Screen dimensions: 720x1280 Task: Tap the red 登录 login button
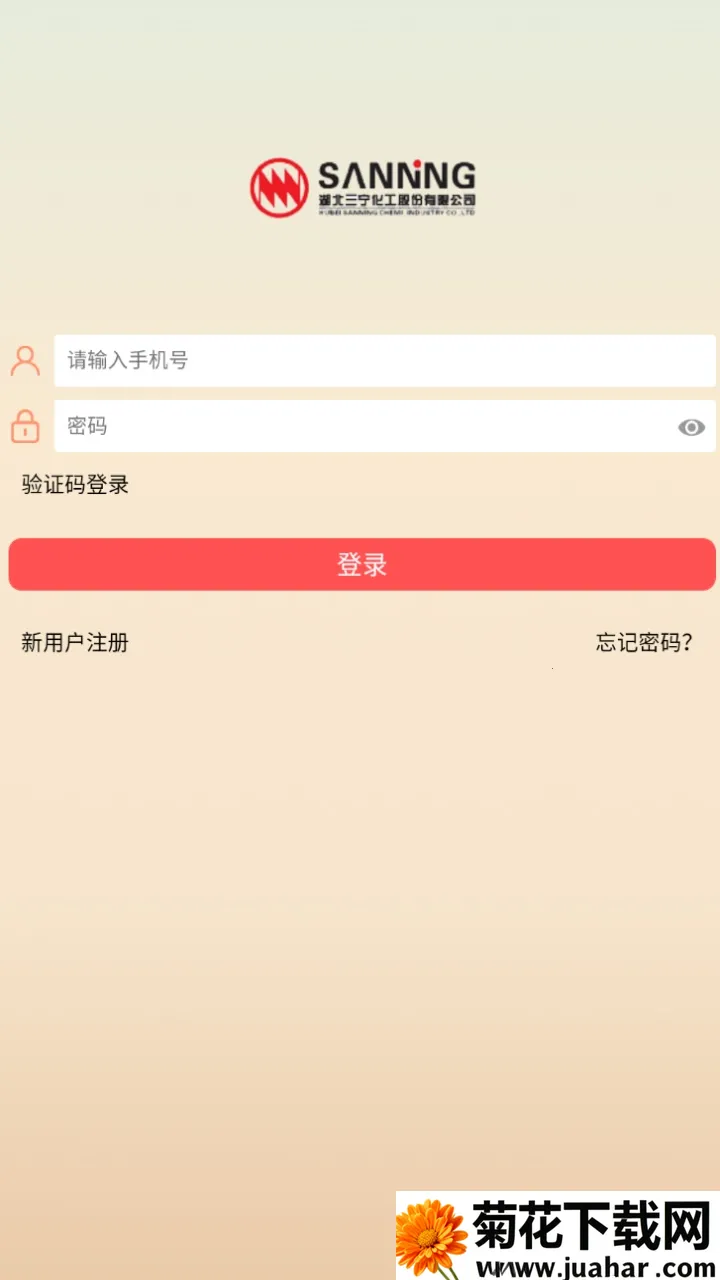pos(361,565)
